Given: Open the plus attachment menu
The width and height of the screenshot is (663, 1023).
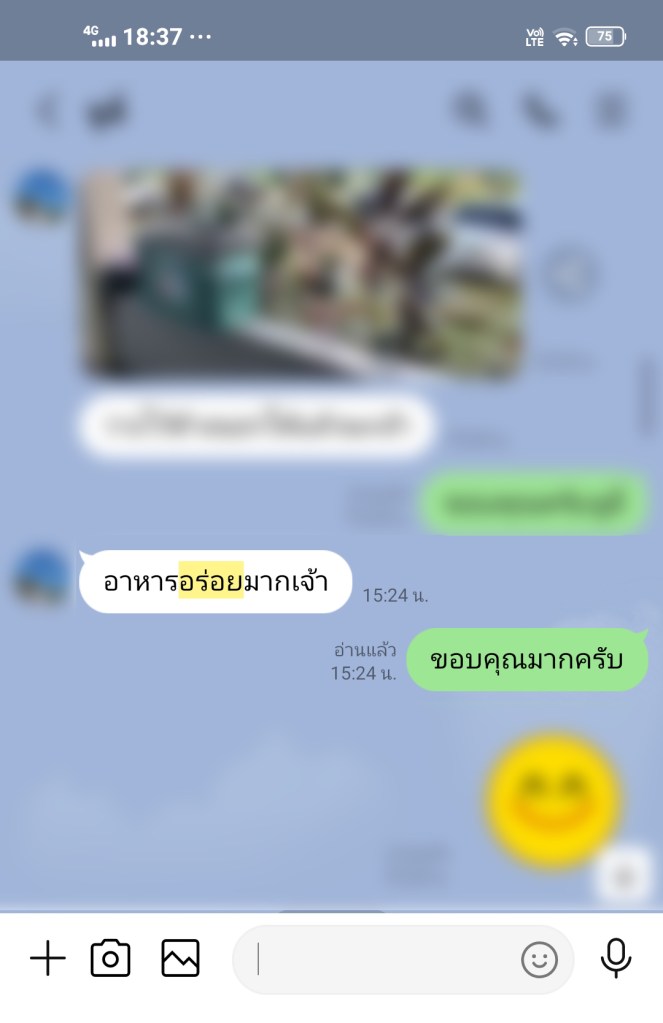Looking at the screenshot, I should click(x=47, y=959).
